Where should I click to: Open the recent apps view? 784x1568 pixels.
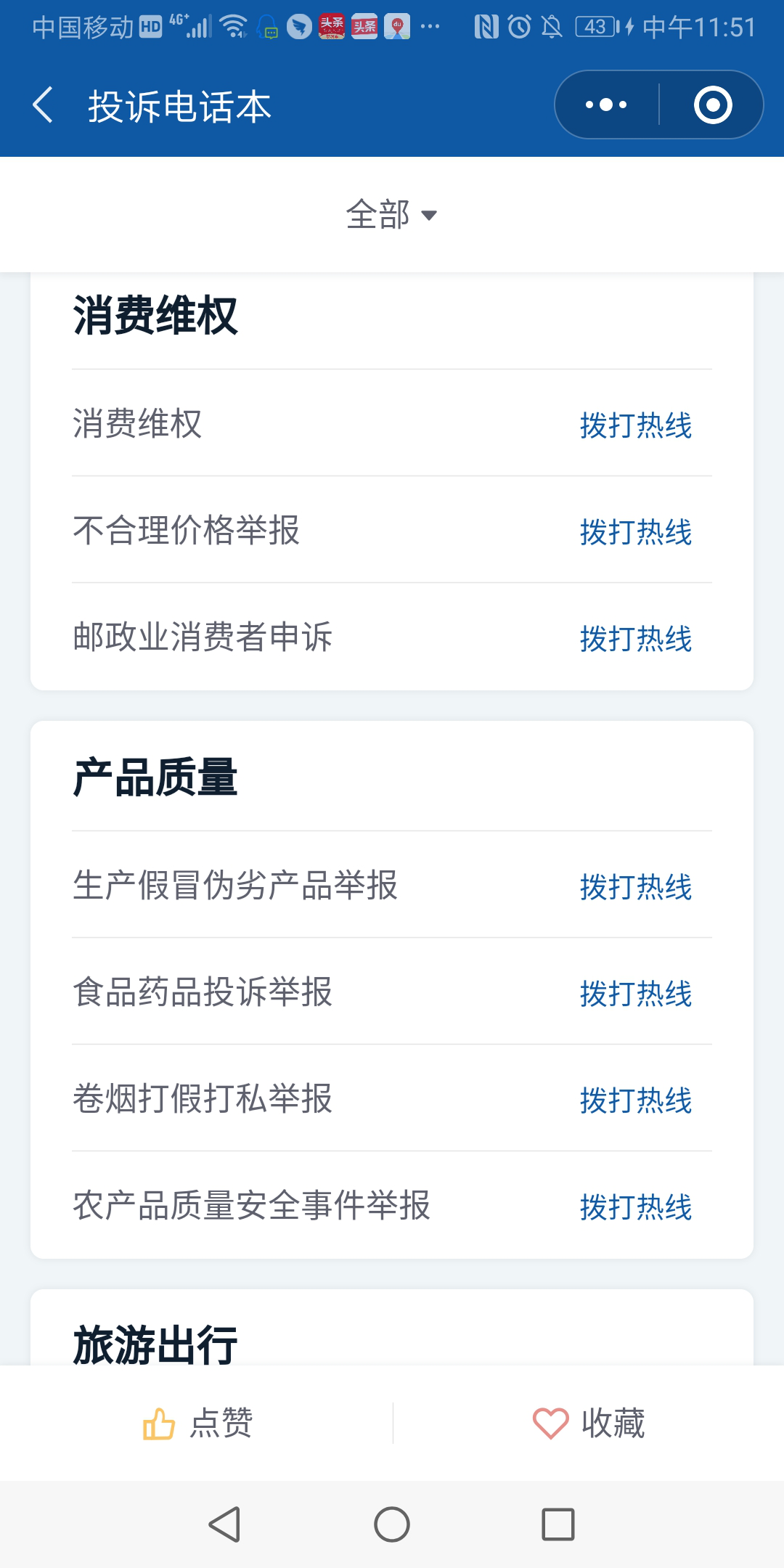tap(558, 1524)
